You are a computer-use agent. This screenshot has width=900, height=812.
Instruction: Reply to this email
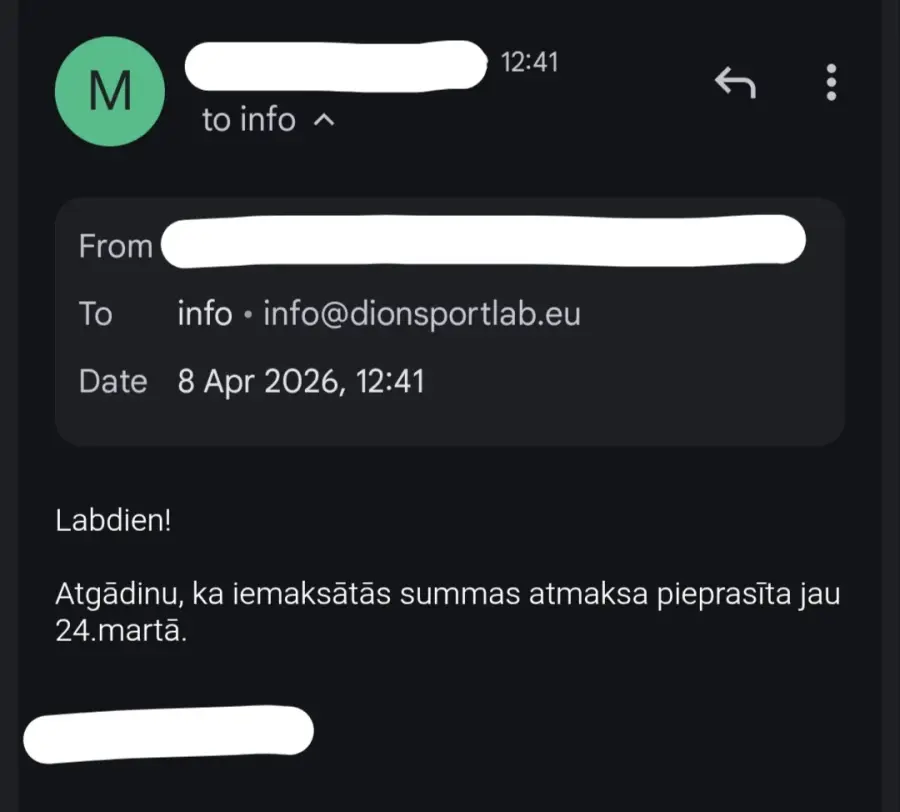point(735,83)
